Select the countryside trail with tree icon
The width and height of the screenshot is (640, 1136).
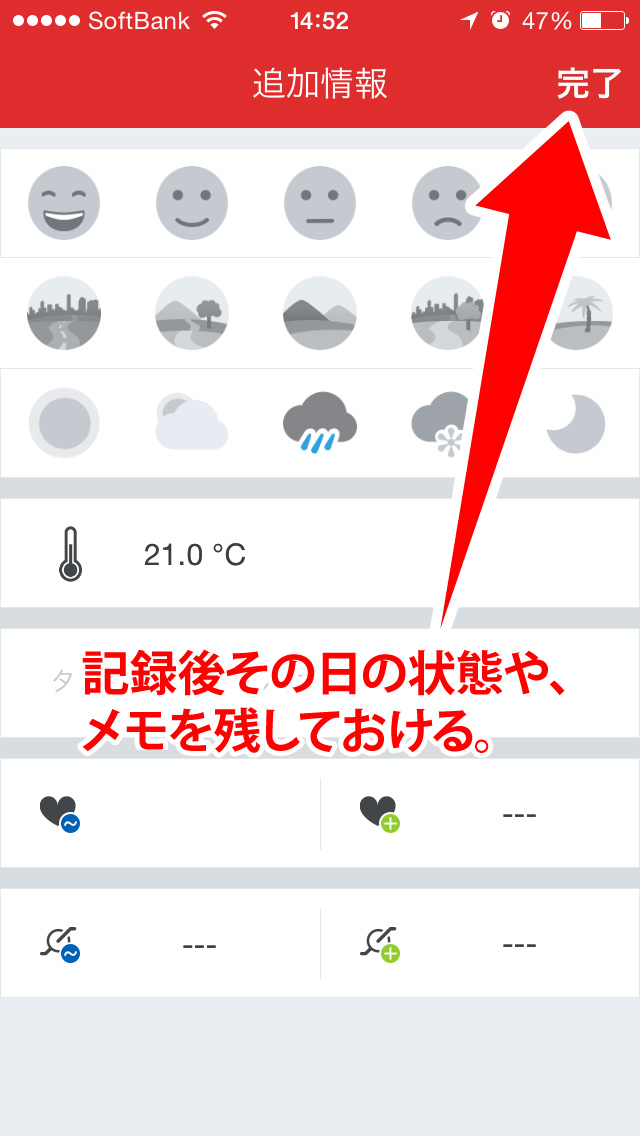[x=192, y=313]
